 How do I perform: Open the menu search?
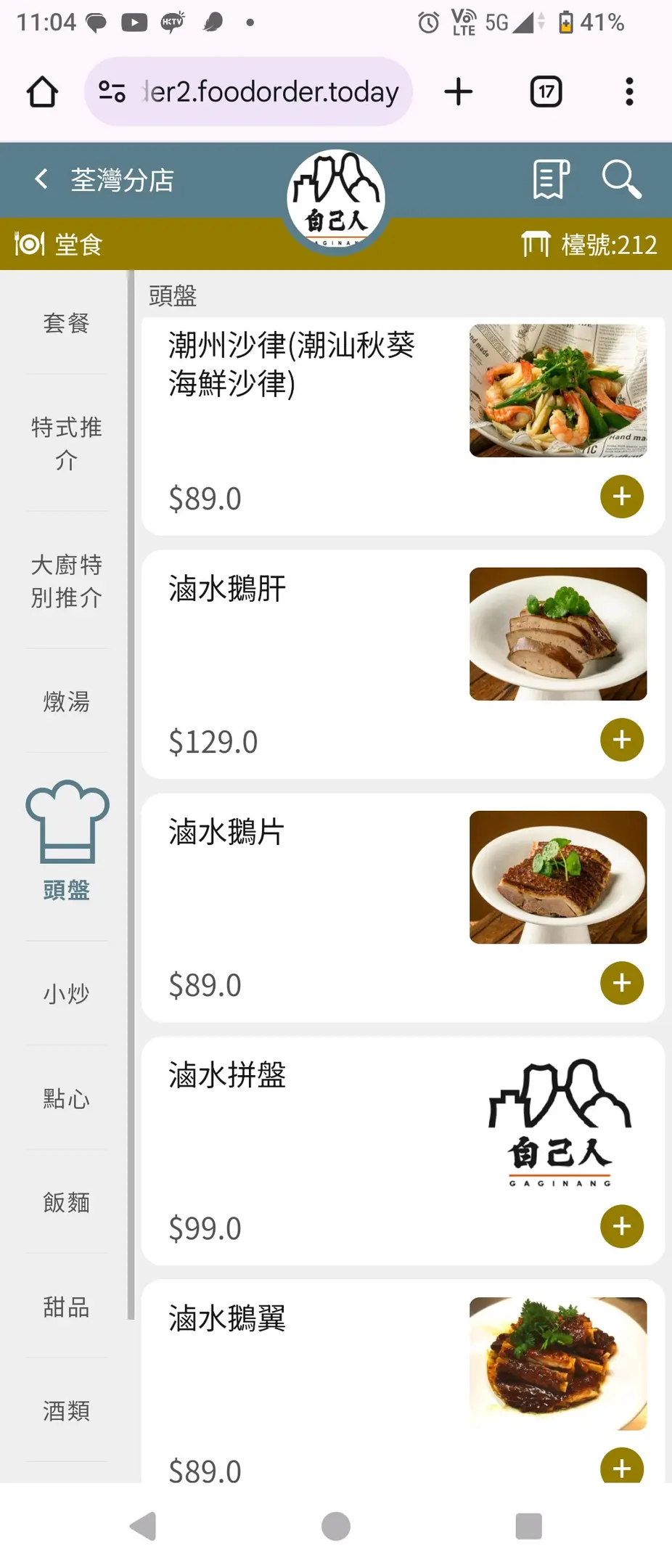(x=621, y=179)
